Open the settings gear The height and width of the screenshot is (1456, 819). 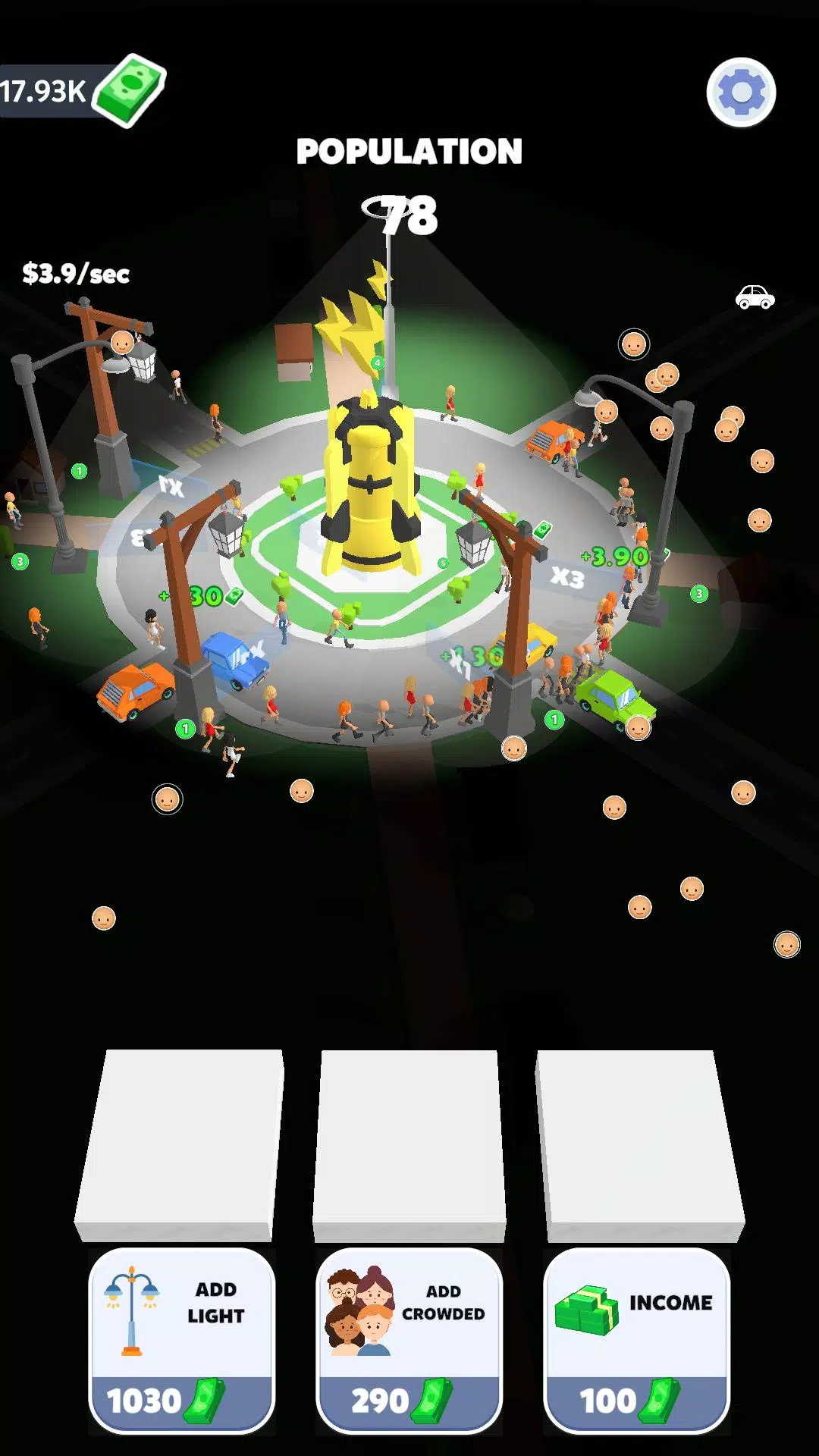[x=741, y=93]
